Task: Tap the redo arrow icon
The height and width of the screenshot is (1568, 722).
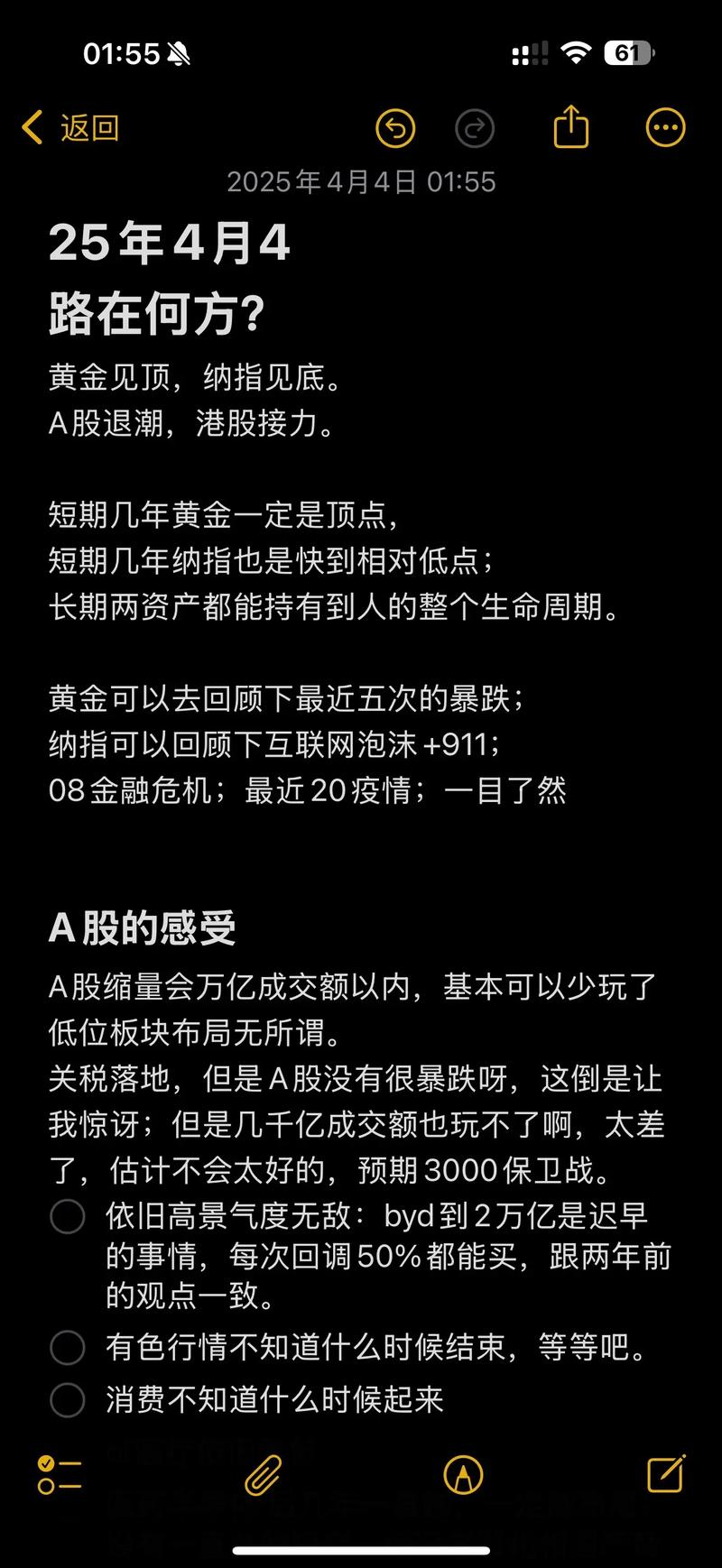Action: (475, 128)
